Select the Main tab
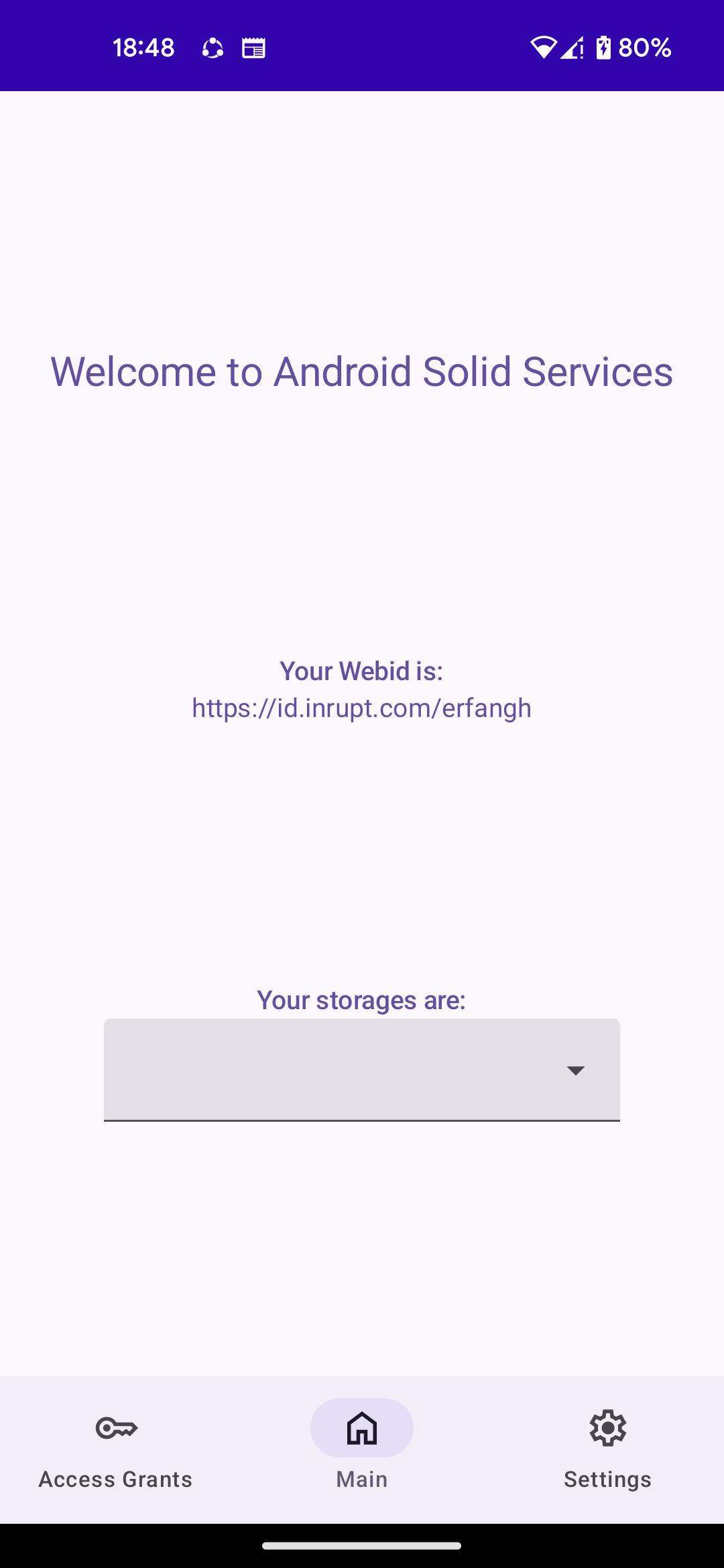 (x=362, y=1450)
